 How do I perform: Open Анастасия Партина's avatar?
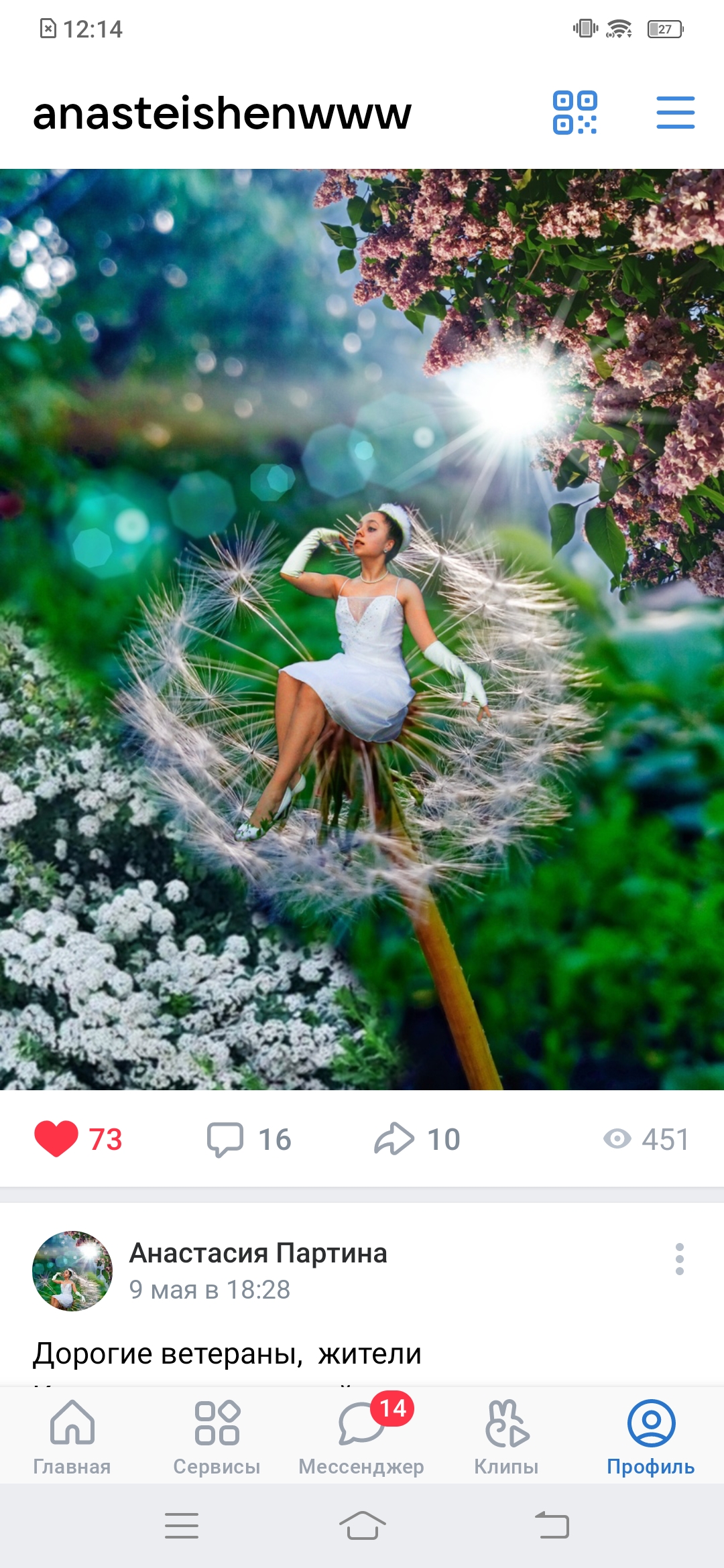coord(72,1271)
